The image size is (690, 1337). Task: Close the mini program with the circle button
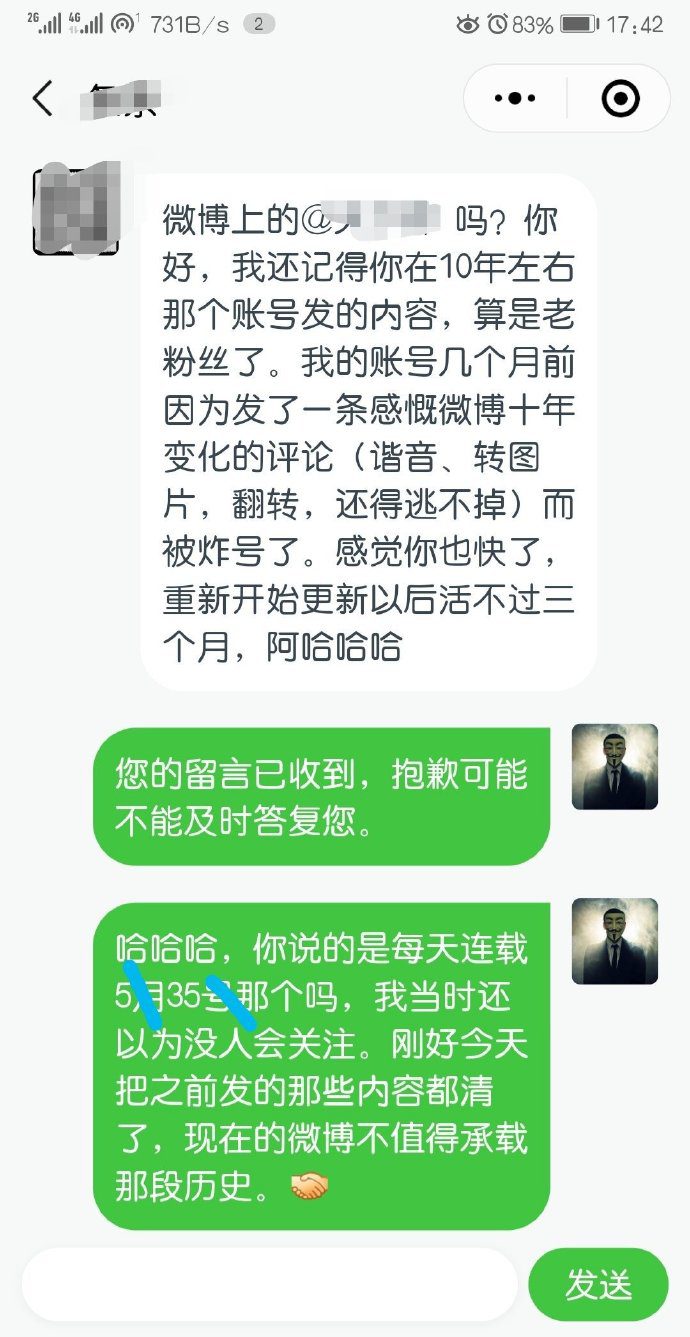point(620,98)
